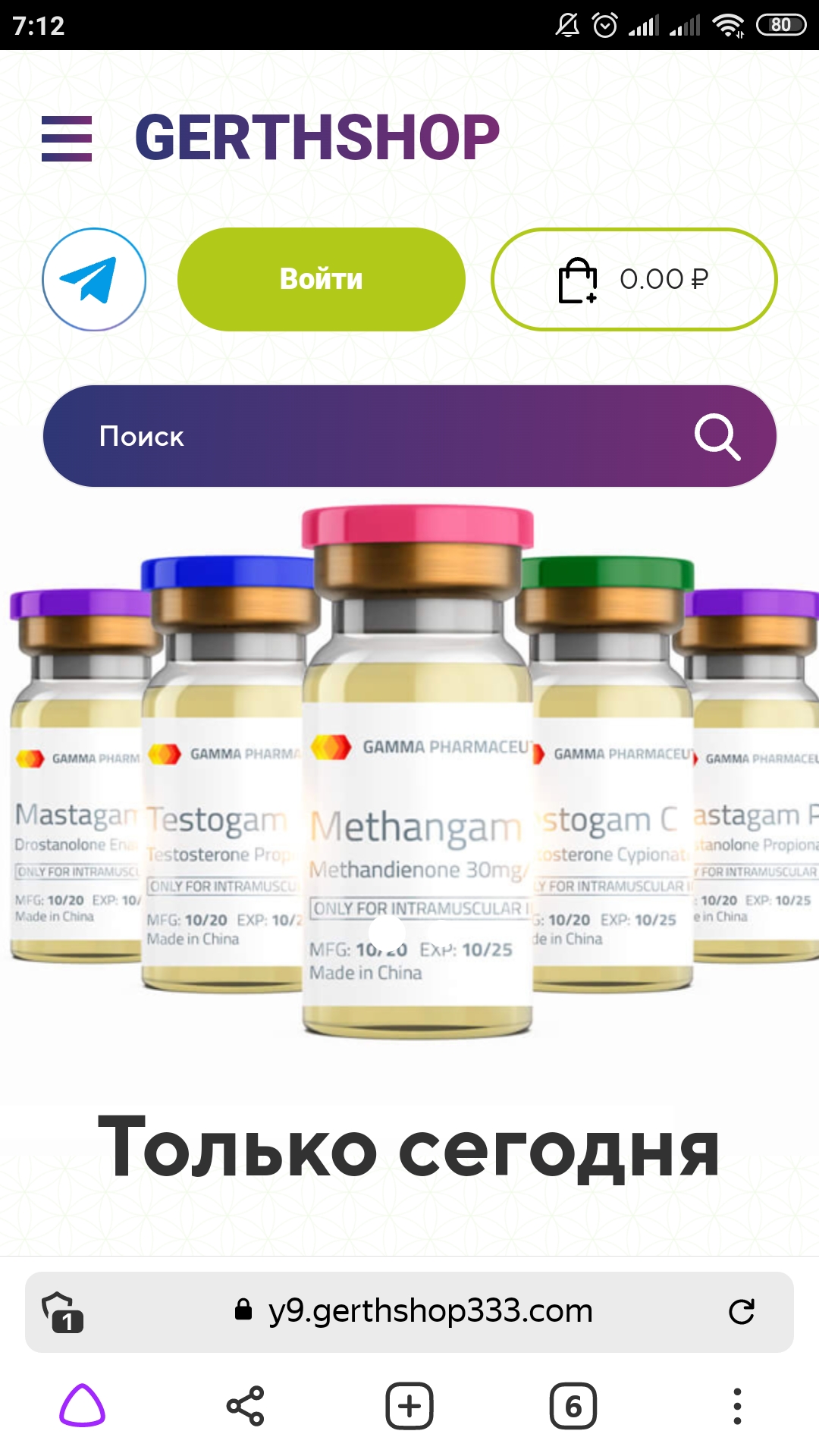The image size is (819, 1456).
Task: Tap the y9.gerthshop333.com address bar
Action: 430,1311
